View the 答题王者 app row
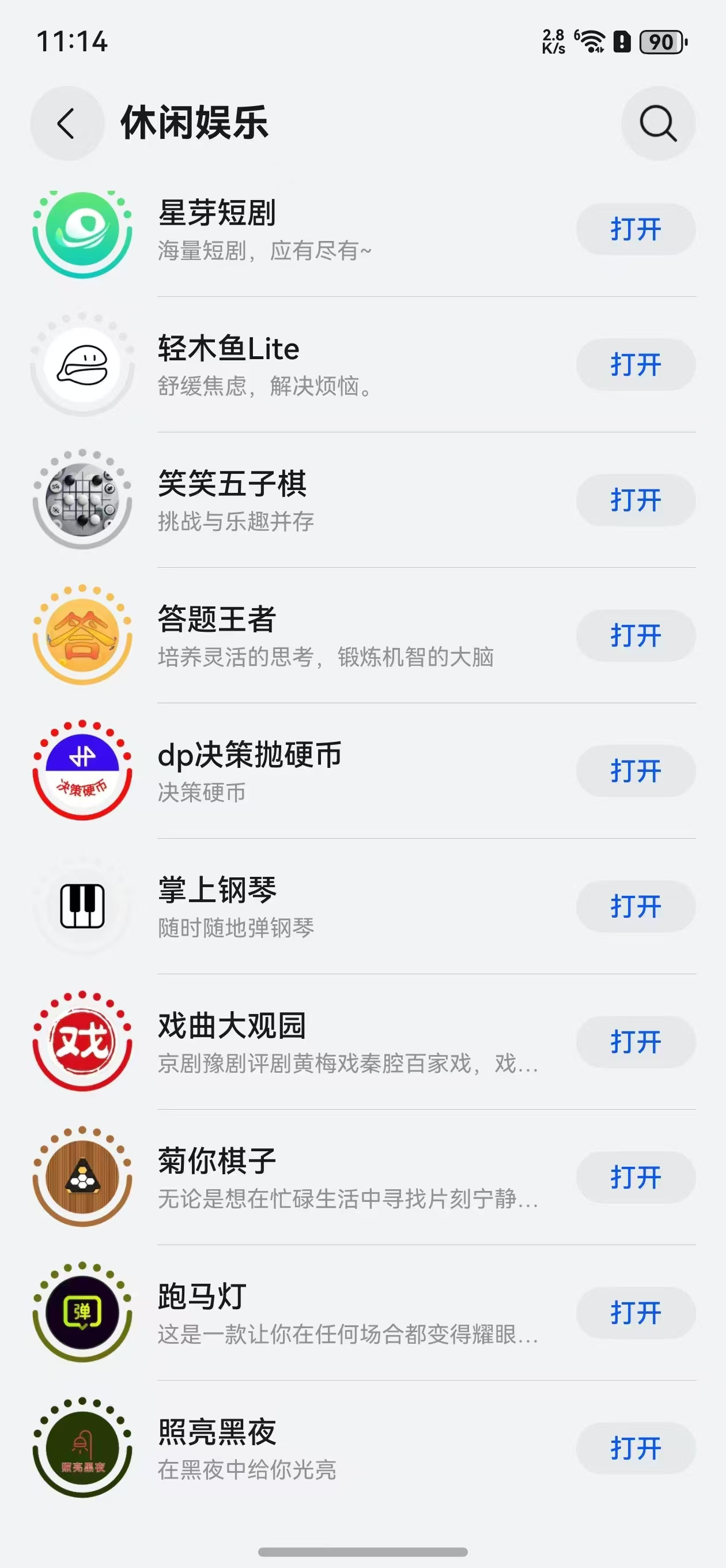Screen dimensions: 726x1568 pos(304,635)
